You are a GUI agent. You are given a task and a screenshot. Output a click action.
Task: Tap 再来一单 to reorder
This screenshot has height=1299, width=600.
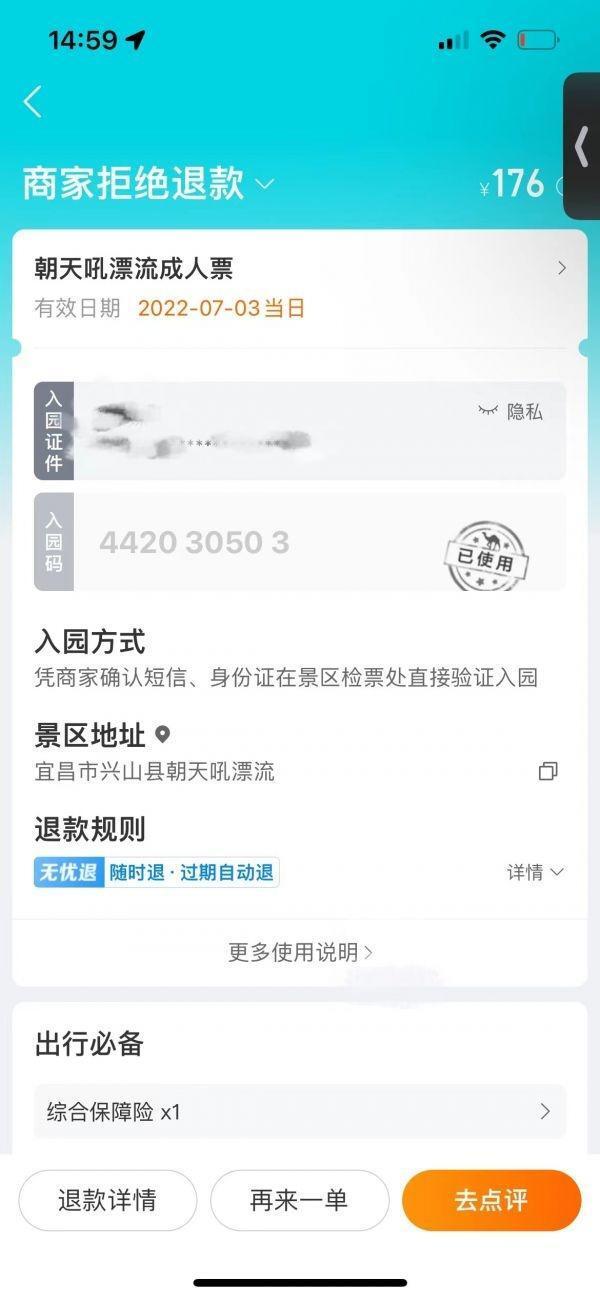click(299, 1200)
